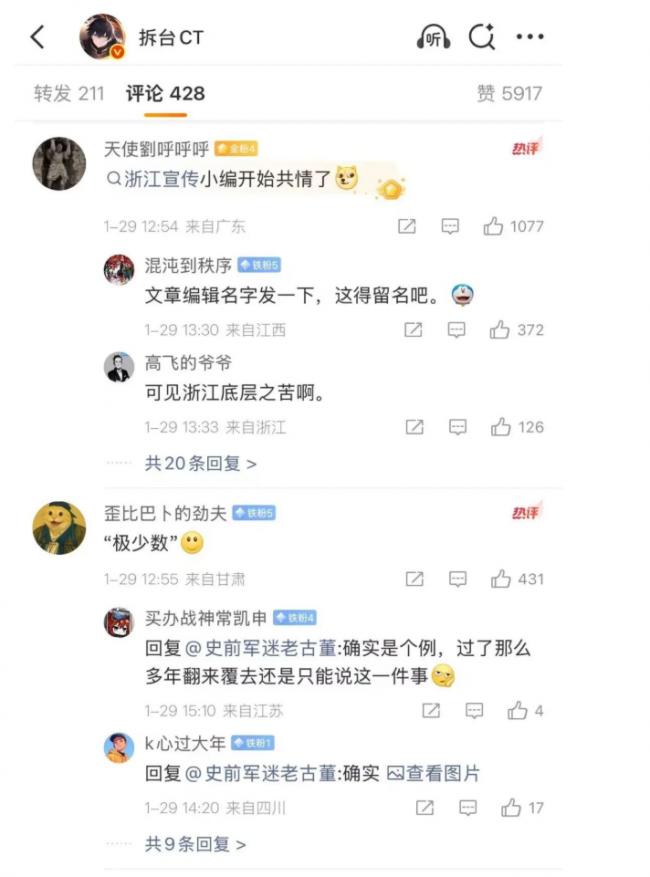650x877 pixels.
Task: Open the search icon in the header
Action: pyautogui.click(x=482, y=37)
